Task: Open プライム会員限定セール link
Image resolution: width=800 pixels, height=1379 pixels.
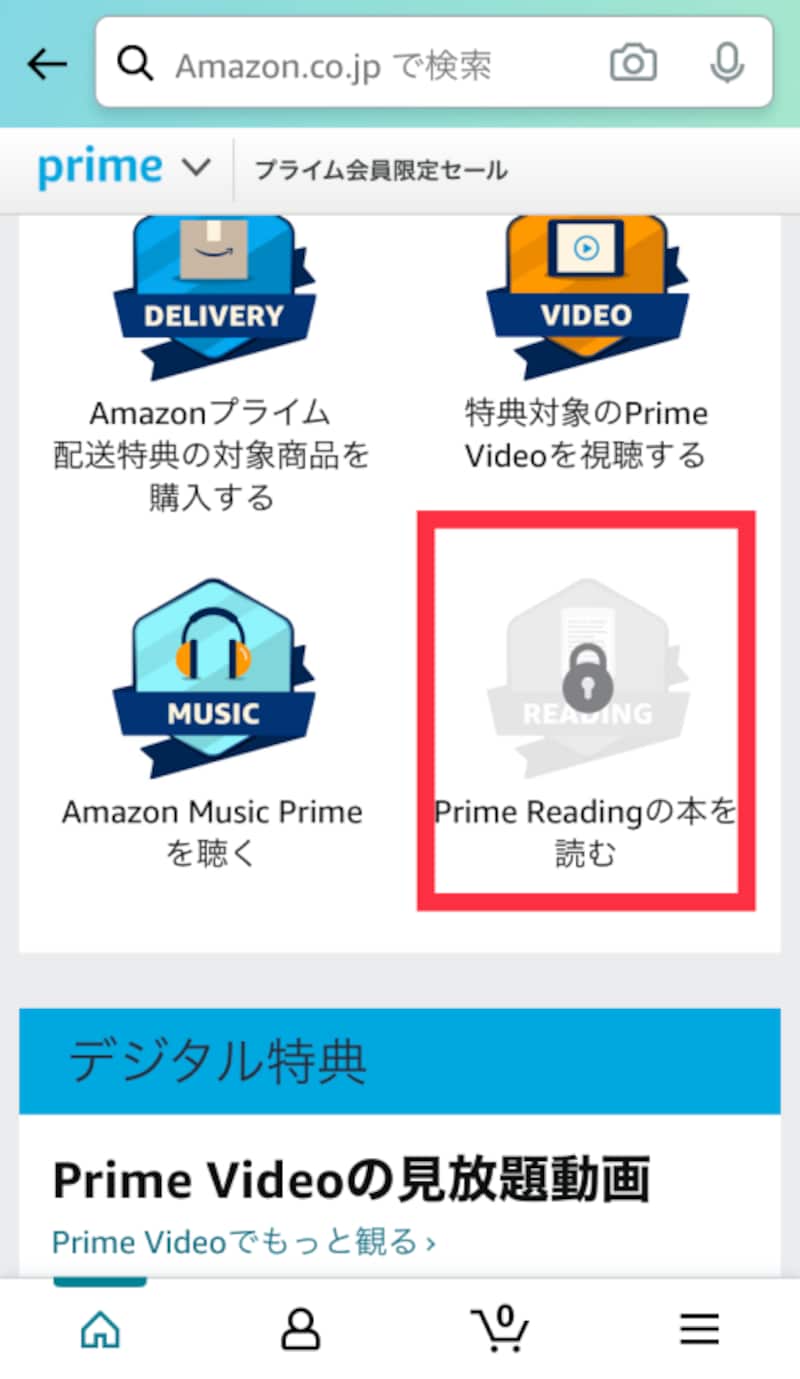Action: click(380, 171)
